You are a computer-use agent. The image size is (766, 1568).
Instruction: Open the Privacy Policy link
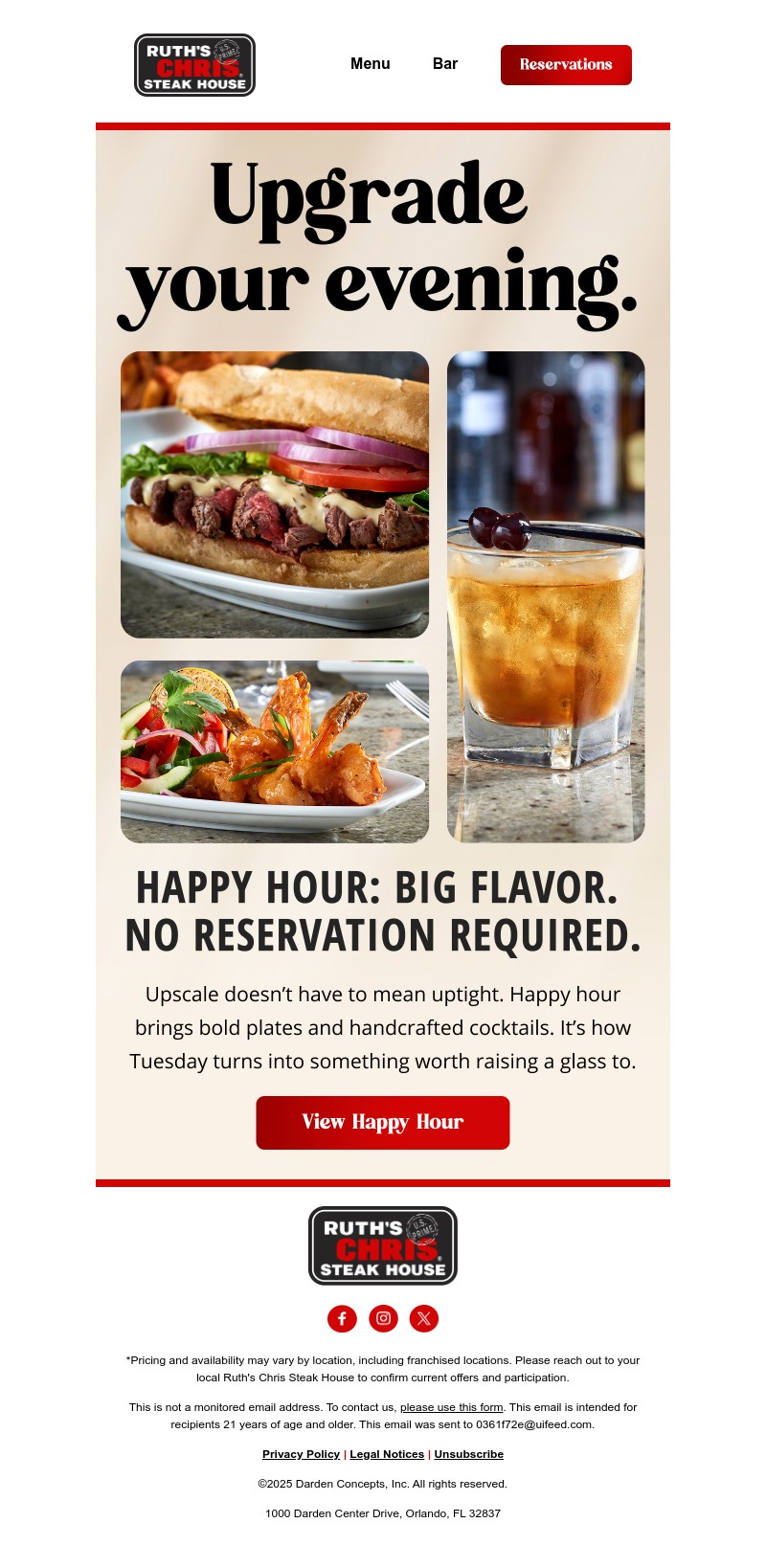click(x=301, y=1454)
